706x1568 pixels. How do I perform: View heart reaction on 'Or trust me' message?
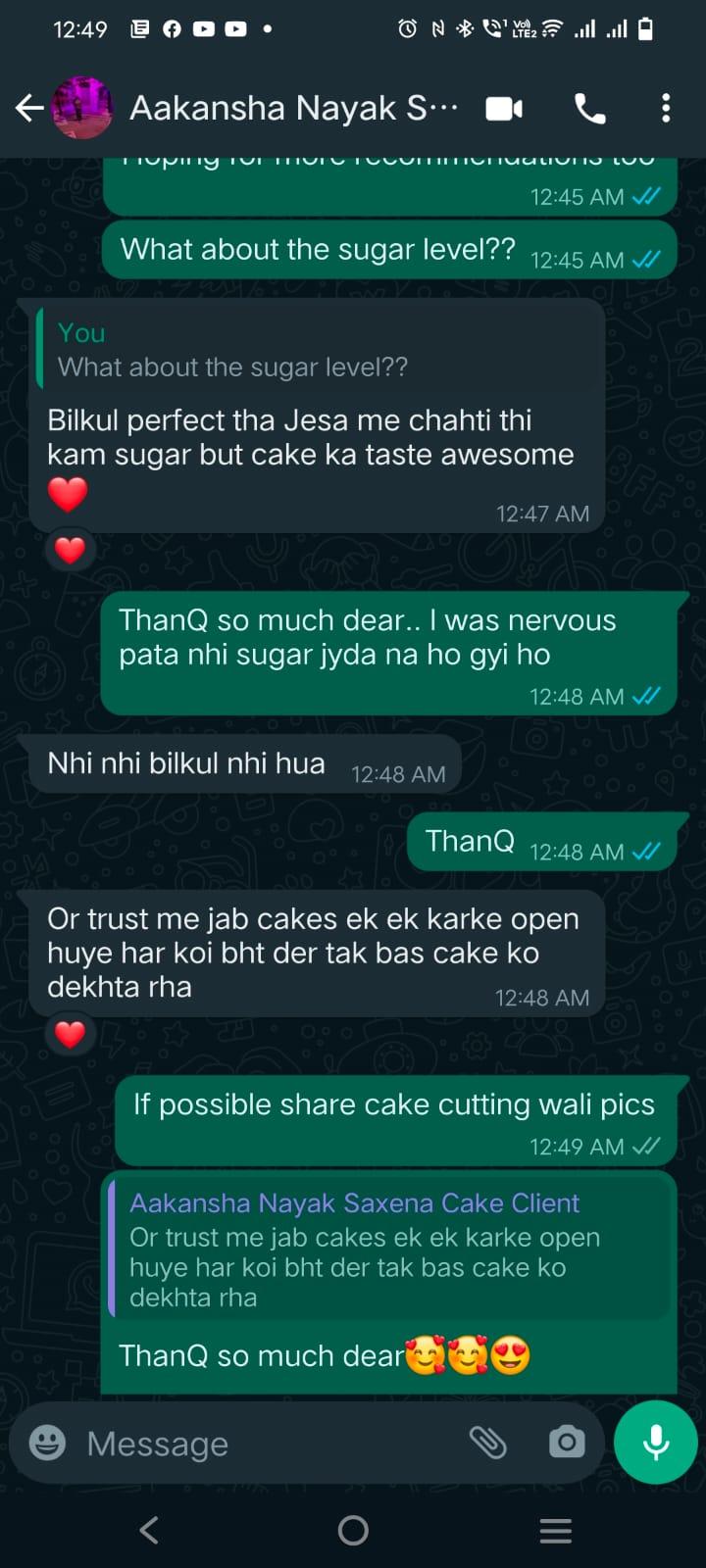[70, 1034]
